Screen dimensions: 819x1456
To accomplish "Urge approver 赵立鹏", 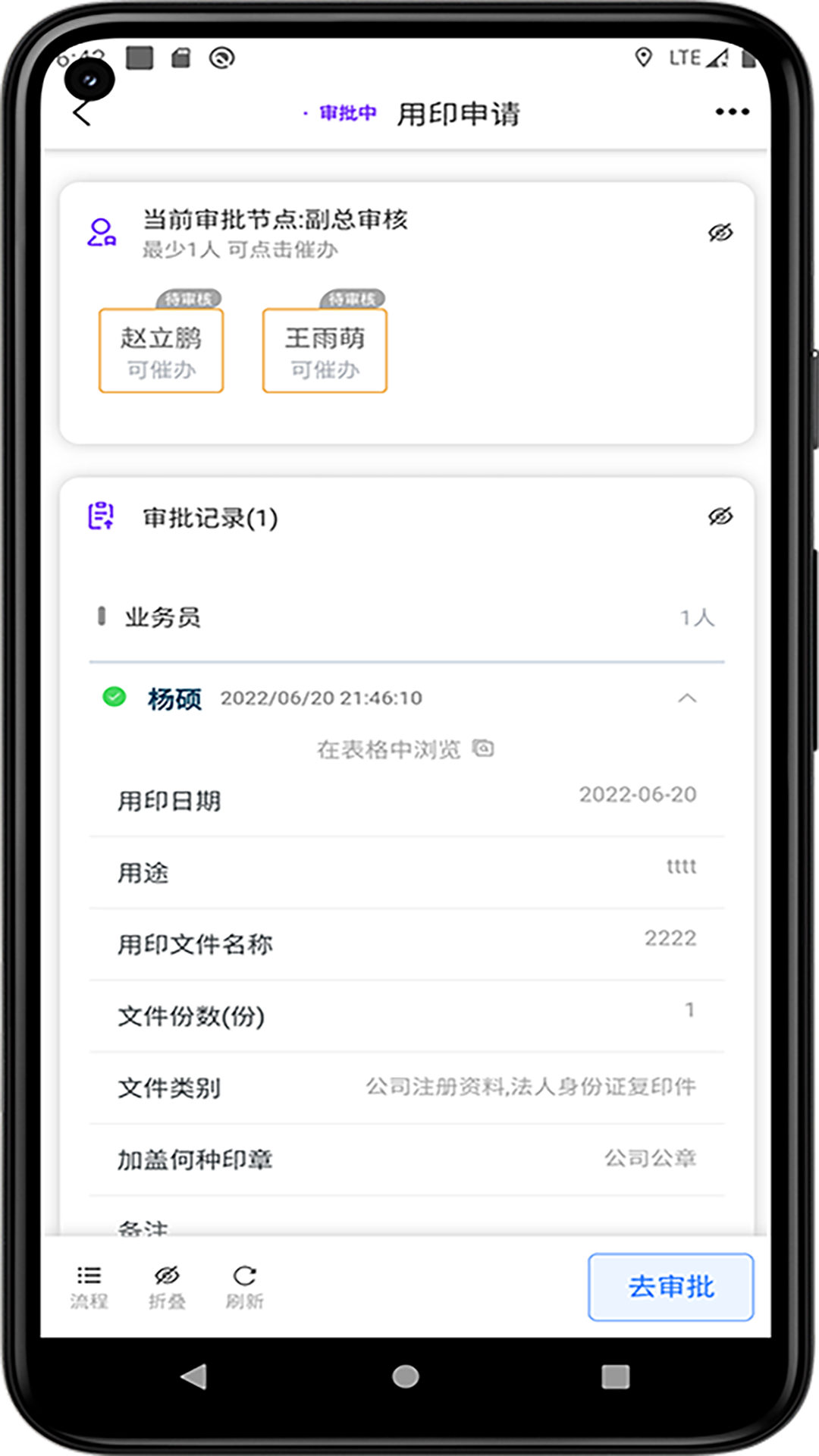I will pyautogui.click(x=161, y=351).
